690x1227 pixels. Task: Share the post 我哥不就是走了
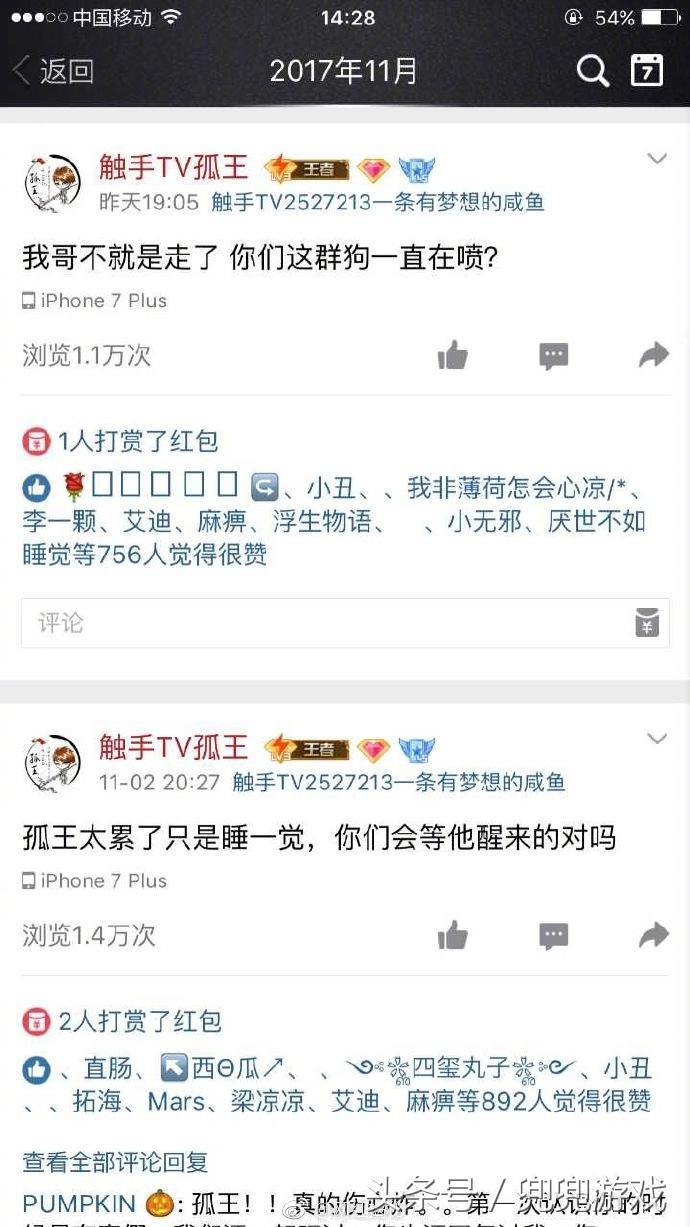[x=653, y=355]
